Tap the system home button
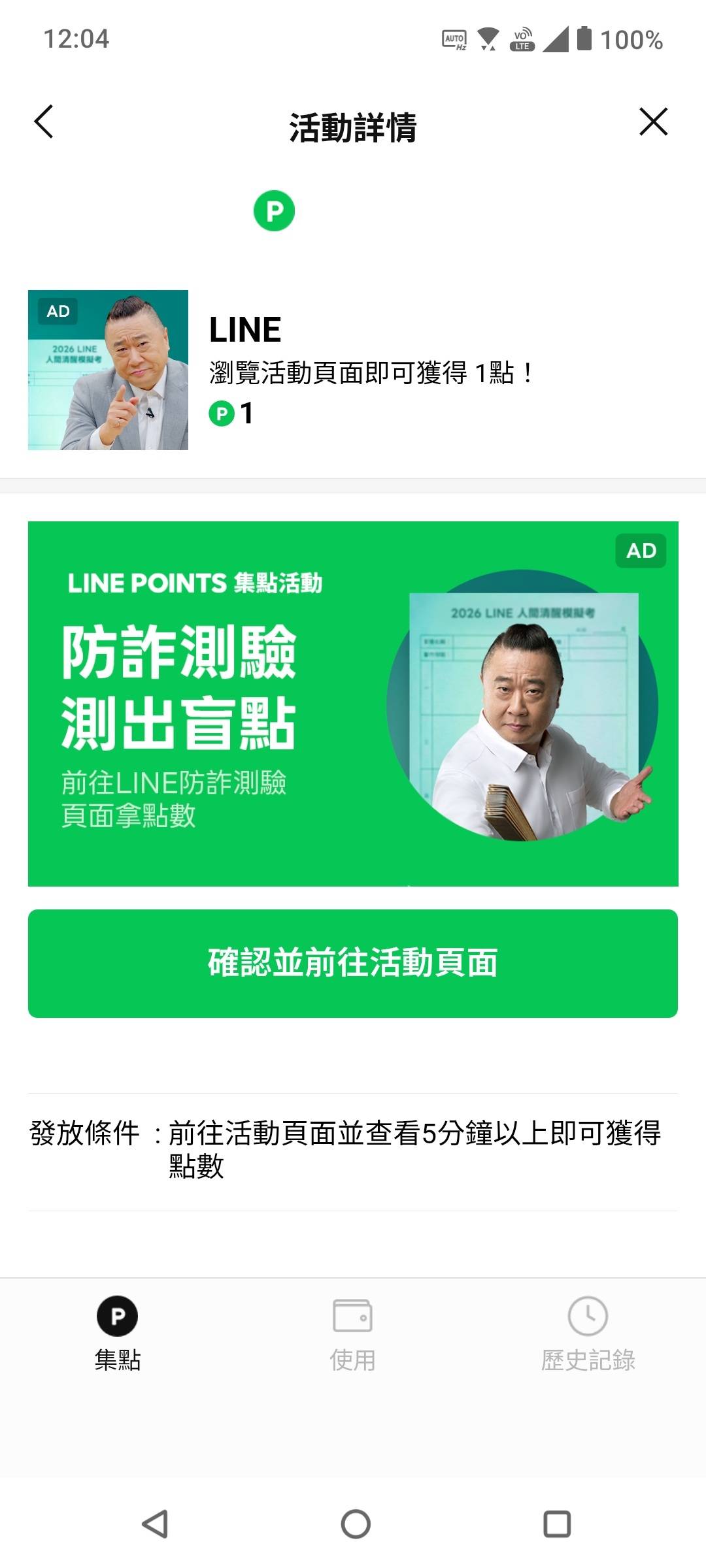706x1568 pixels. click(x=356, y=1524)
